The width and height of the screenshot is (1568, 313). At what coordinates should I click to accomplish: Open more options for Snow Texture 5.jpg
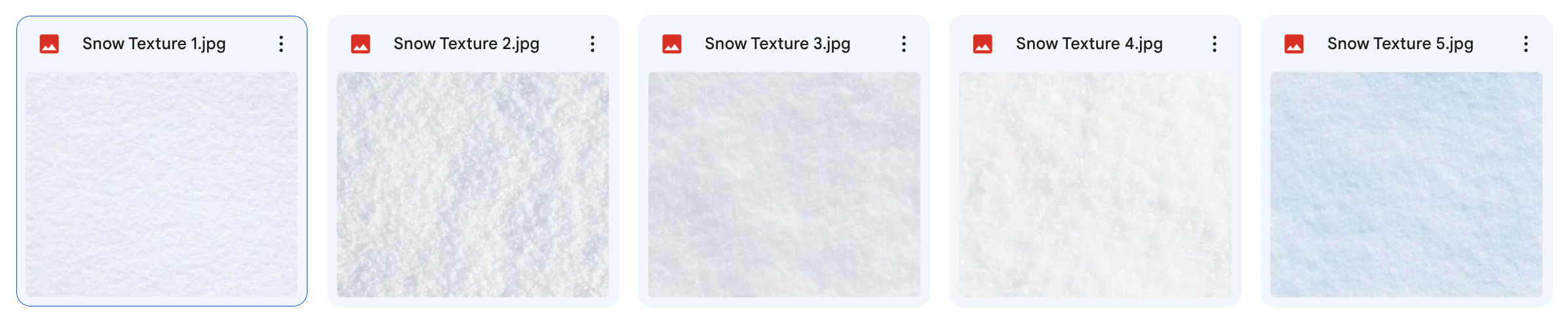1526,44
